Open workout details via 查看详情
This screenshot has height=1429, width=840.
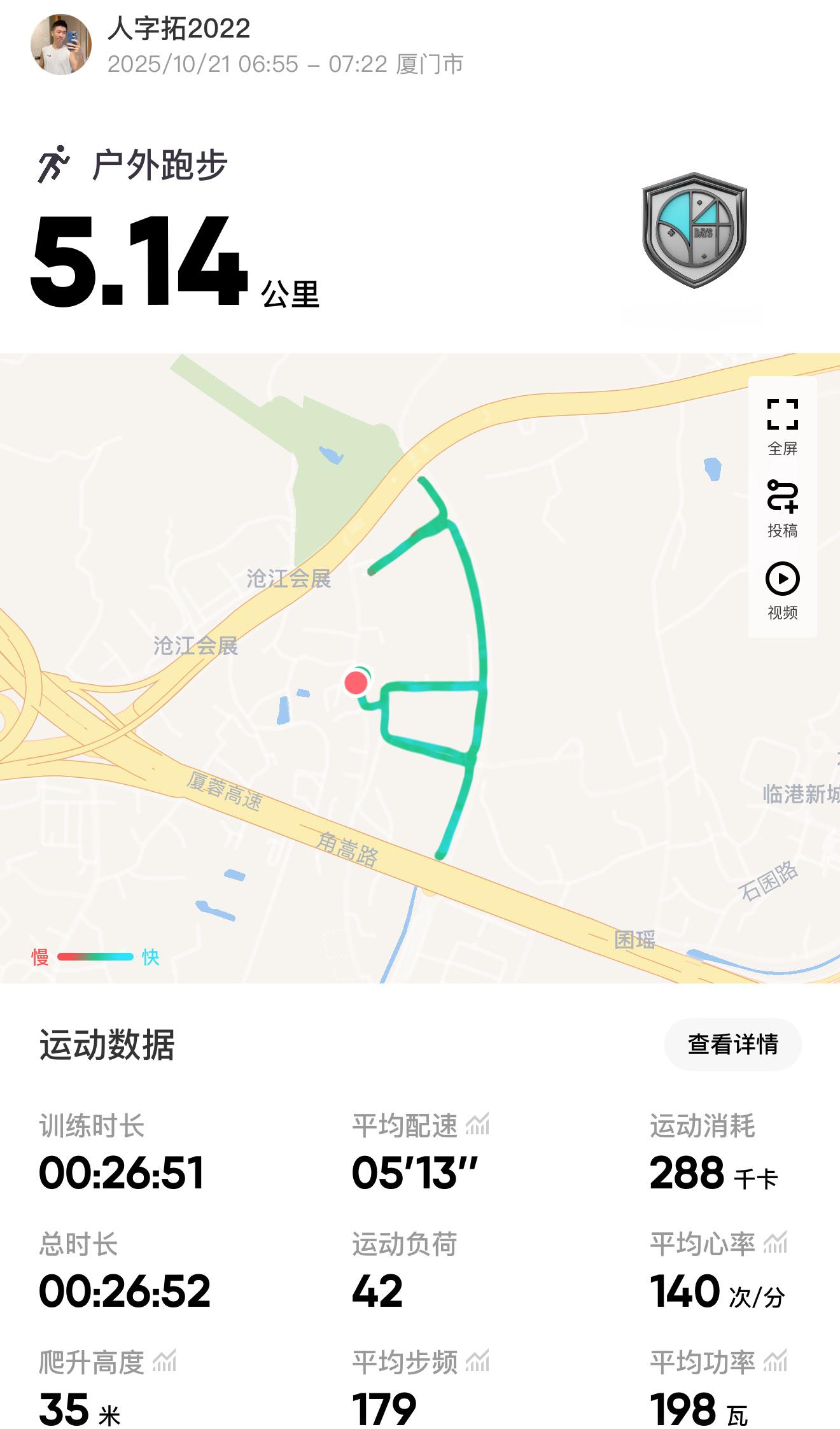tap(732, 1044)
